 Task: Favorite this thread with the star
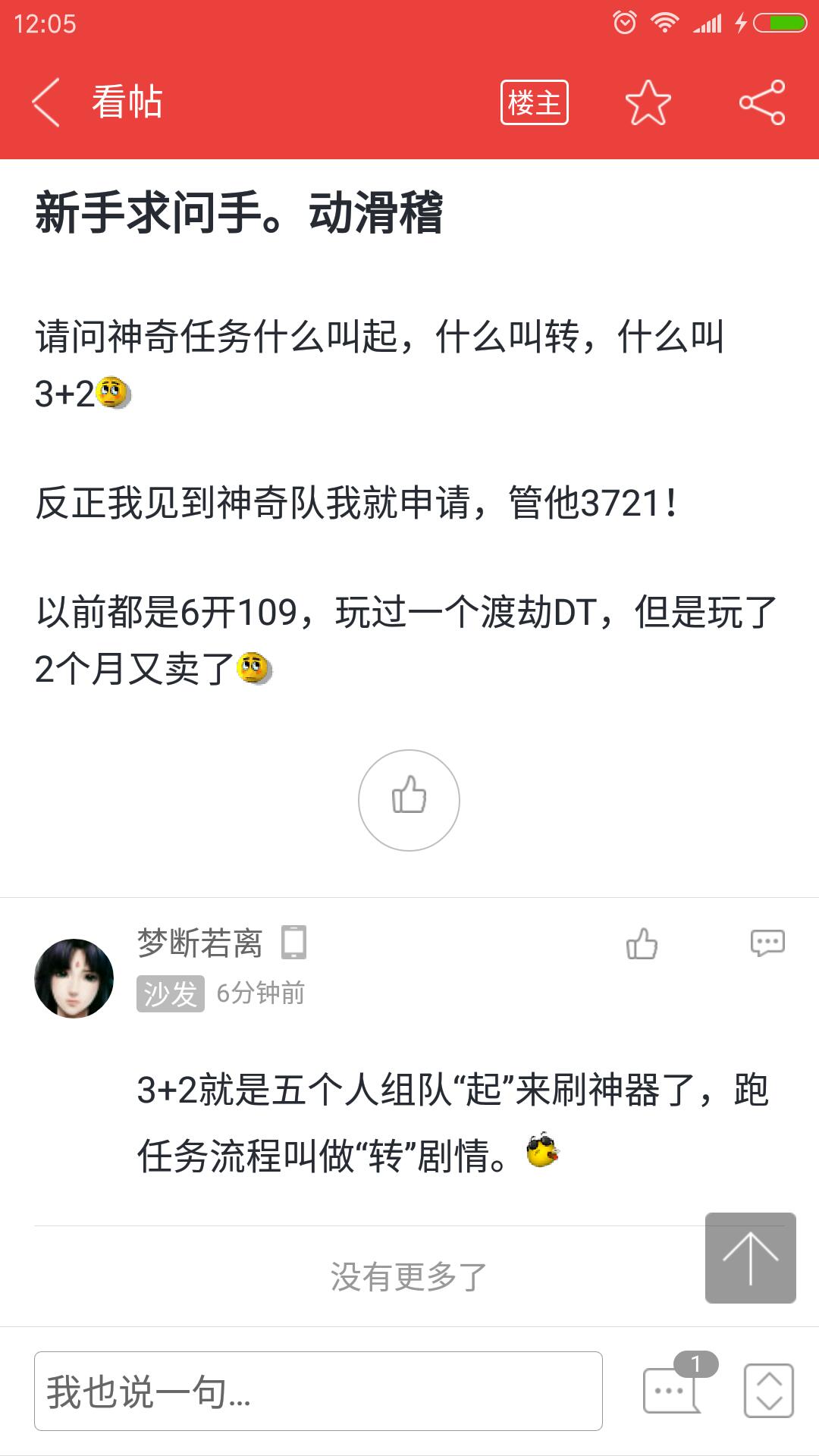pyautogui.click(x=648, y=102)
